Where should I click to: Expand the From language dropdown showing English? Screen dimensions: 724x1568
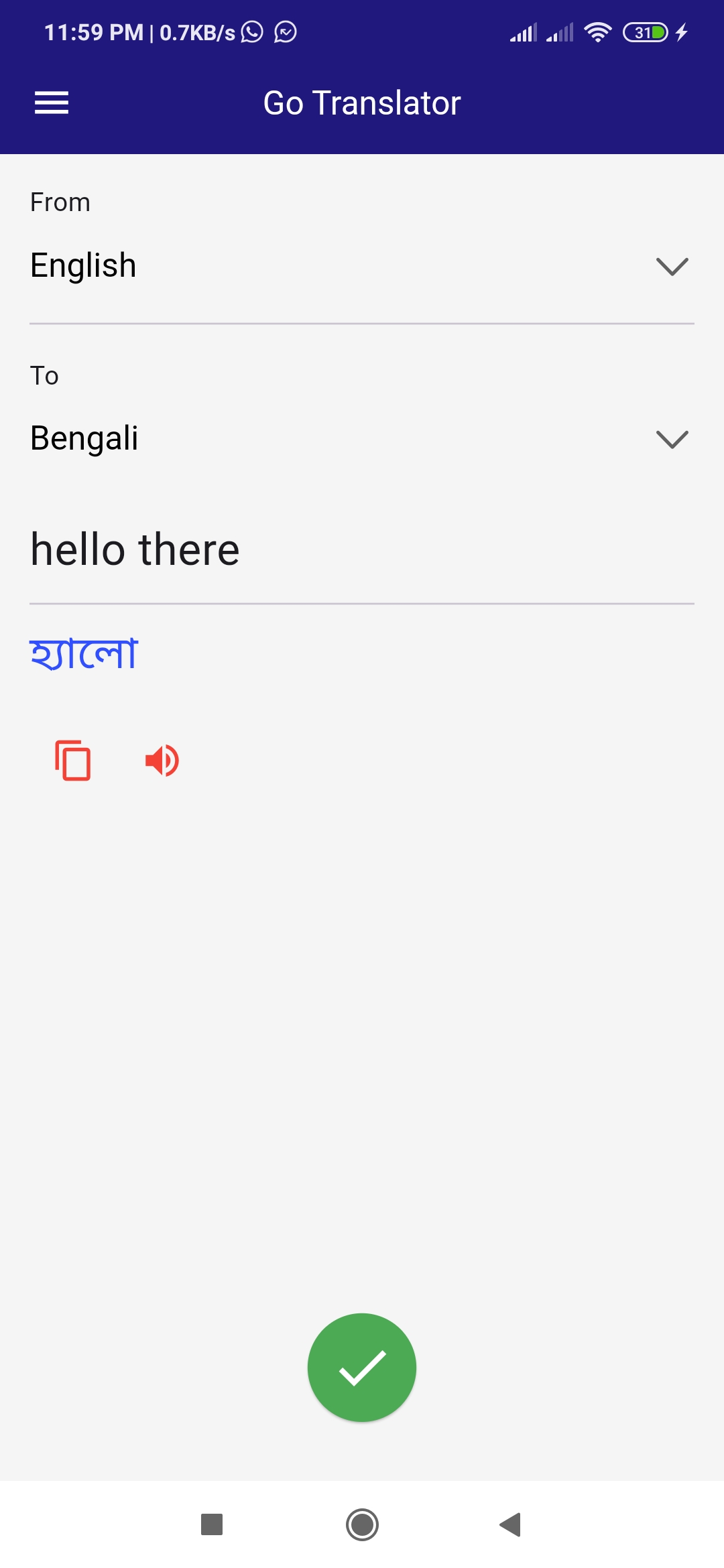(x=361, y=266)
